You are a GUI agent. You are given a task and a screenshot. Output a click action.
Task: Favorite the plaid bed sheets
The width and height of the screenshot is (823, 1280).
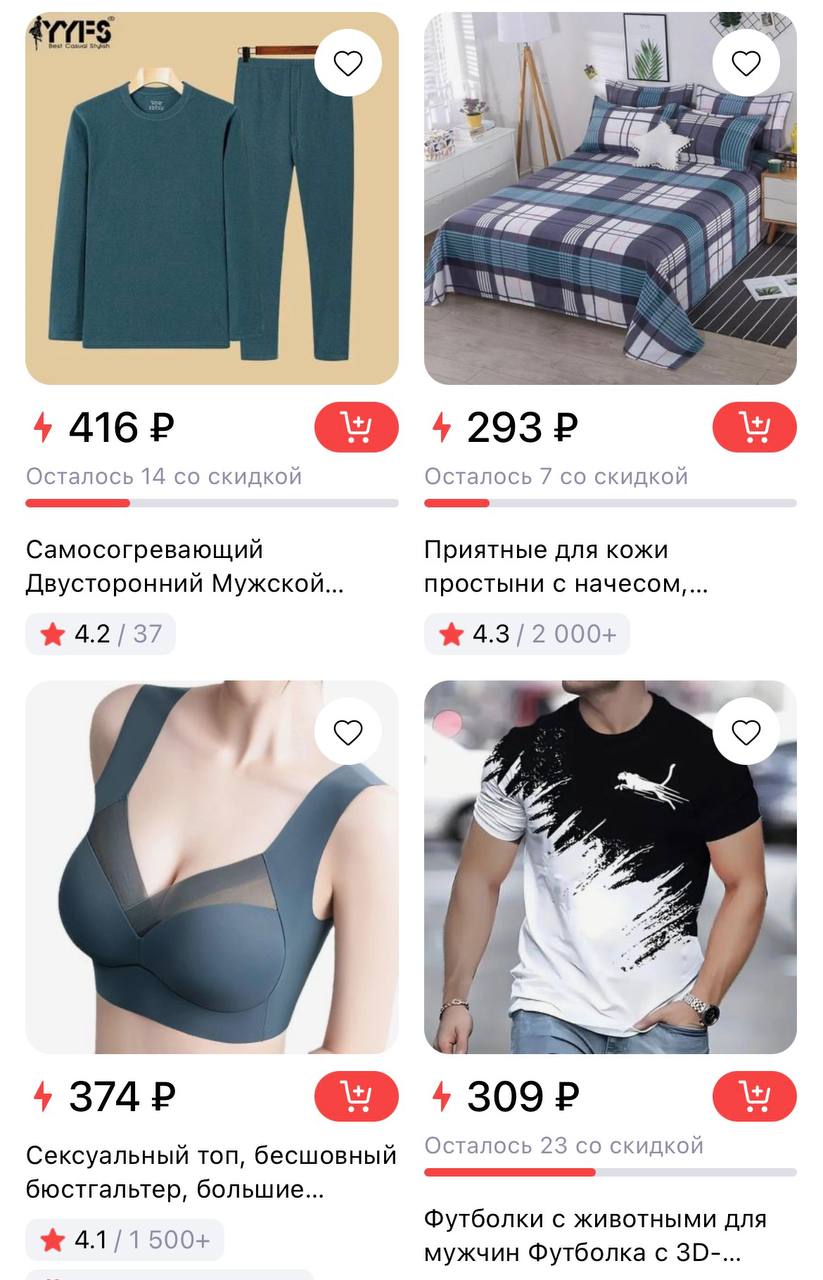(x=746, y=64)
